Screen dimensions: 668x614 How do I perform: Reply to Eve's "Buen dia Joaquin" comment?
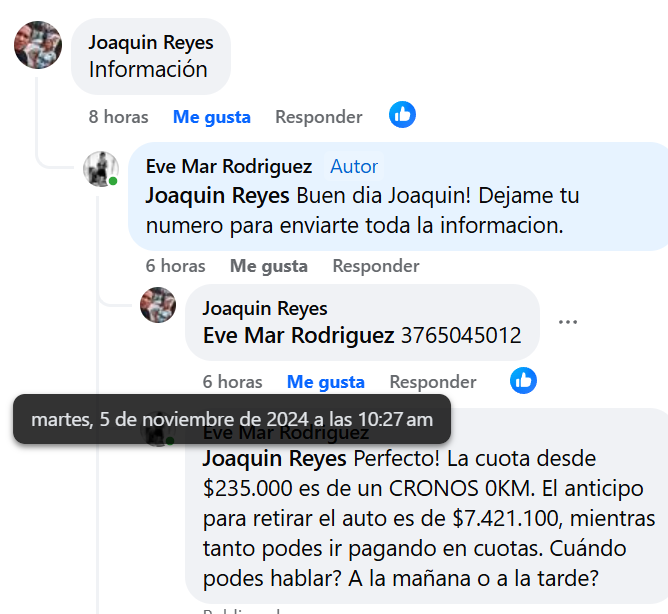[x=375, y=266]
